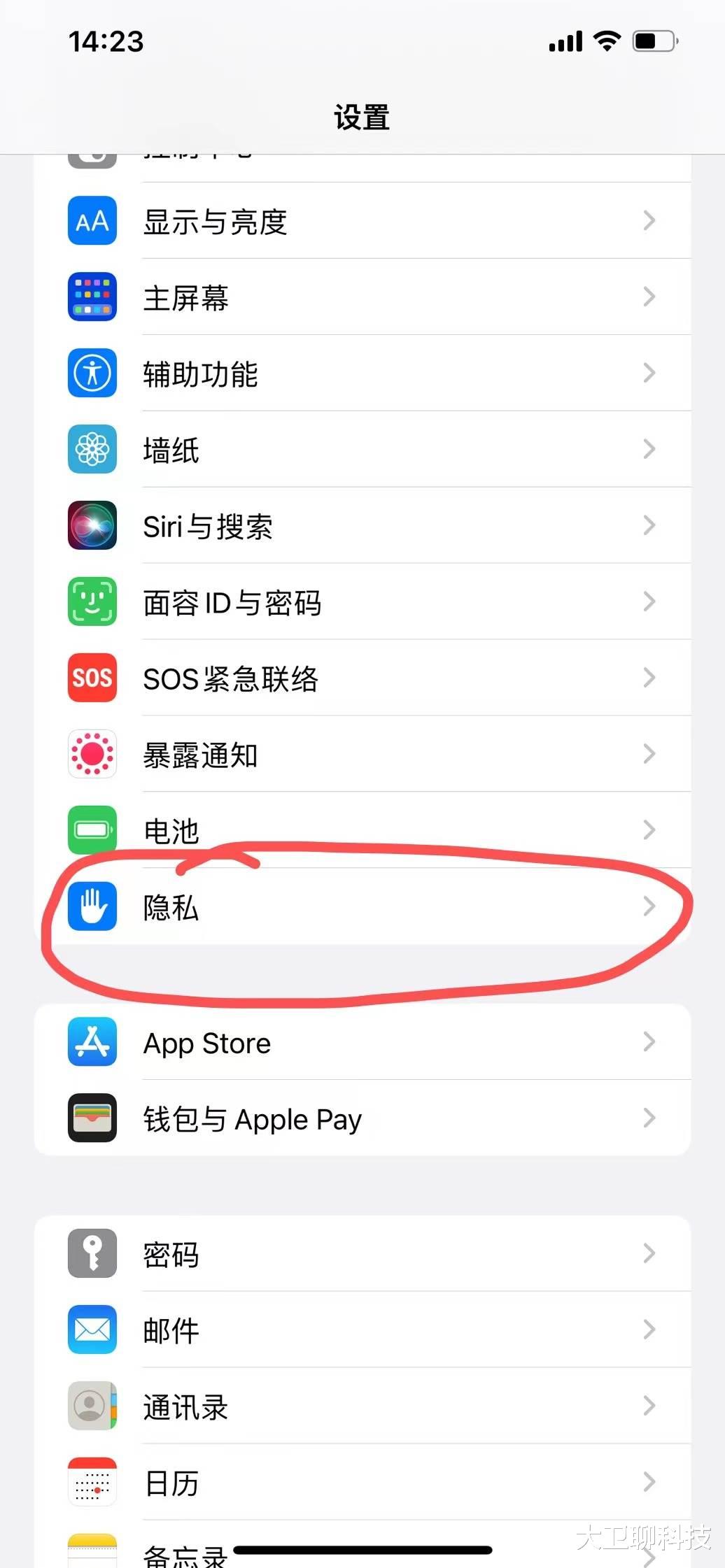The width and height of the screenshot is (725, 1568).
Task: Select the 辅助功能 (Accessibility) icon
Action: (x=91, y=373)
